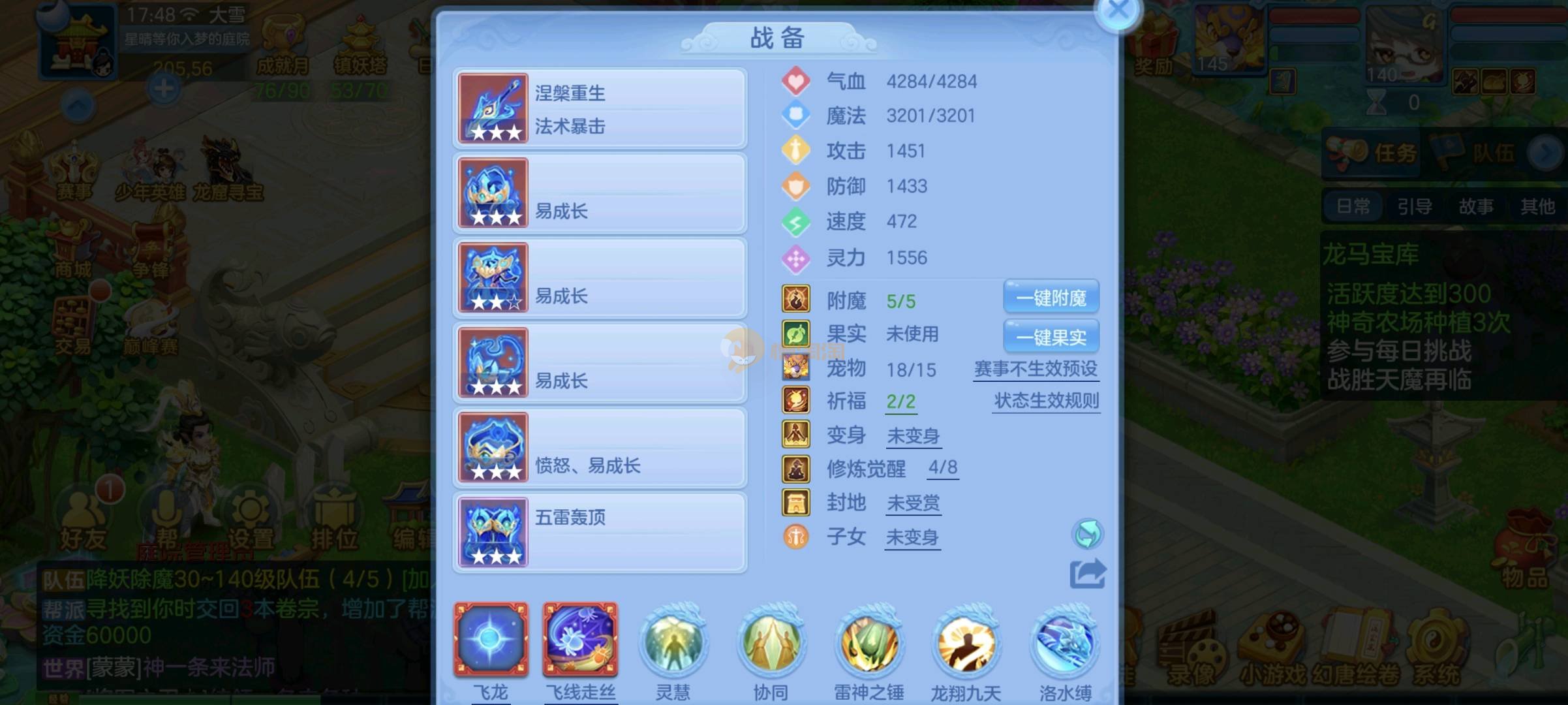Tap the share arrow icon
Image resolution: width=1568 pixels, height=705 pixels.
point(1087,574)
